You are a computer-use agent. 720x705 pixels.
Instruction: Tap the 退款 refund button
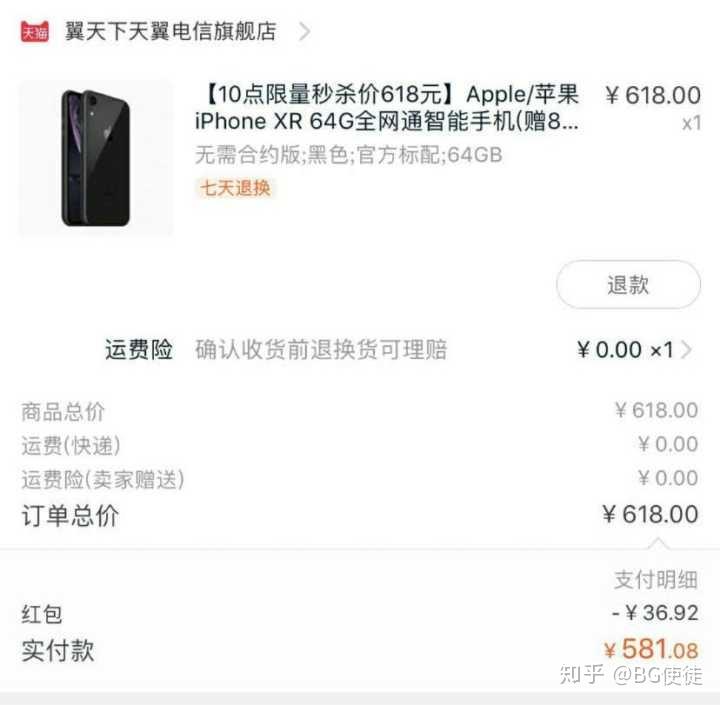pos(628,285)
